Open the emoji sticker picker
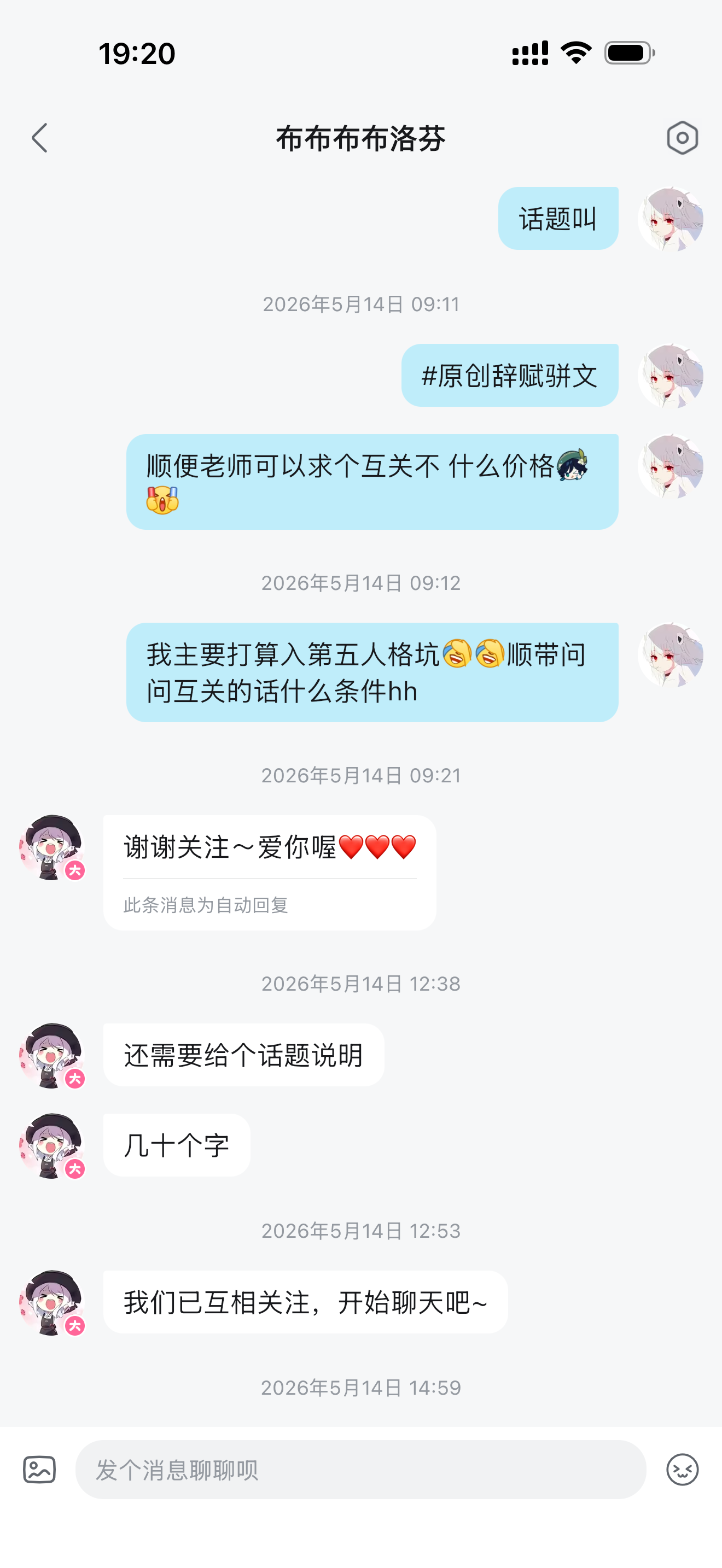Image resolution: width=722 pixels, height=1568 pixels. 682,1470
